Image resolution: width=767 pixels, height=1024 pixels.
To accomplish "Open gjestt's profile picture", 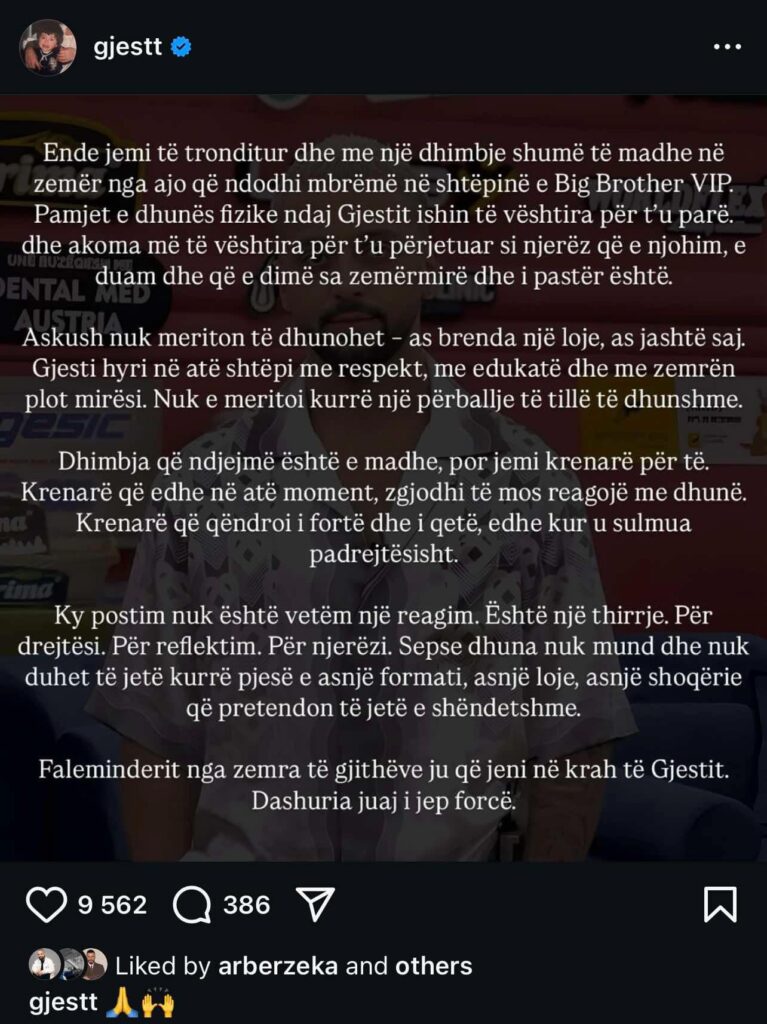I will 47,47.
